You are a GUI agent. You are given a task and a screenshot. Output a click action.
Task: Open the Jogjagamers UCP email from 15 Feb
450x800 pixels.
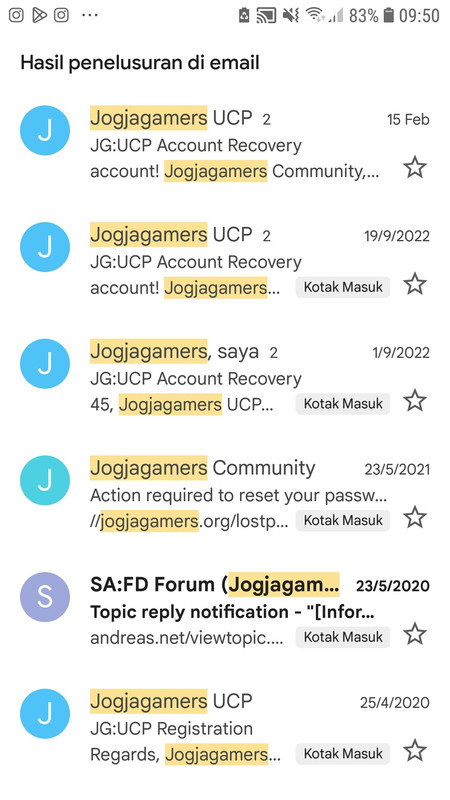tap(225, 144)
